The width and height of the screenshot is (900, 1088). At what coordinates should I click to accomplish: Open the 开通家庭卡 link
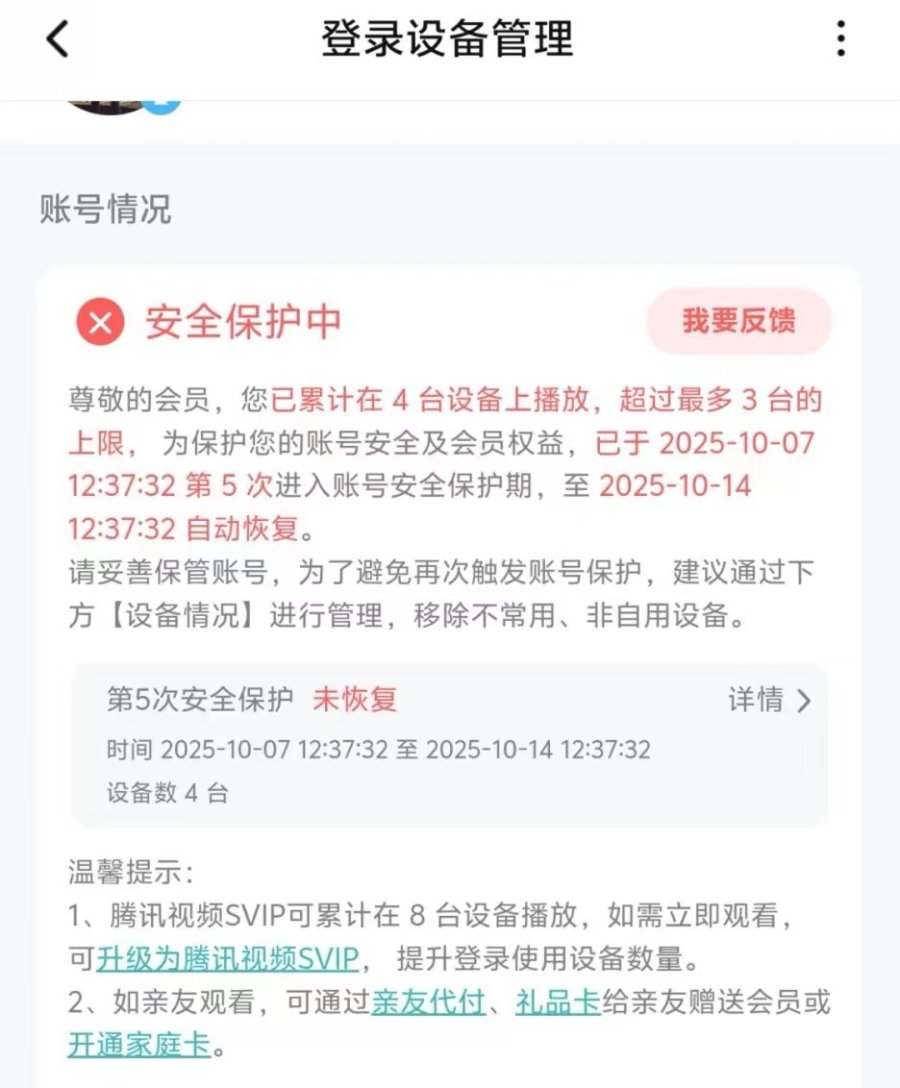pos(139,1045)
